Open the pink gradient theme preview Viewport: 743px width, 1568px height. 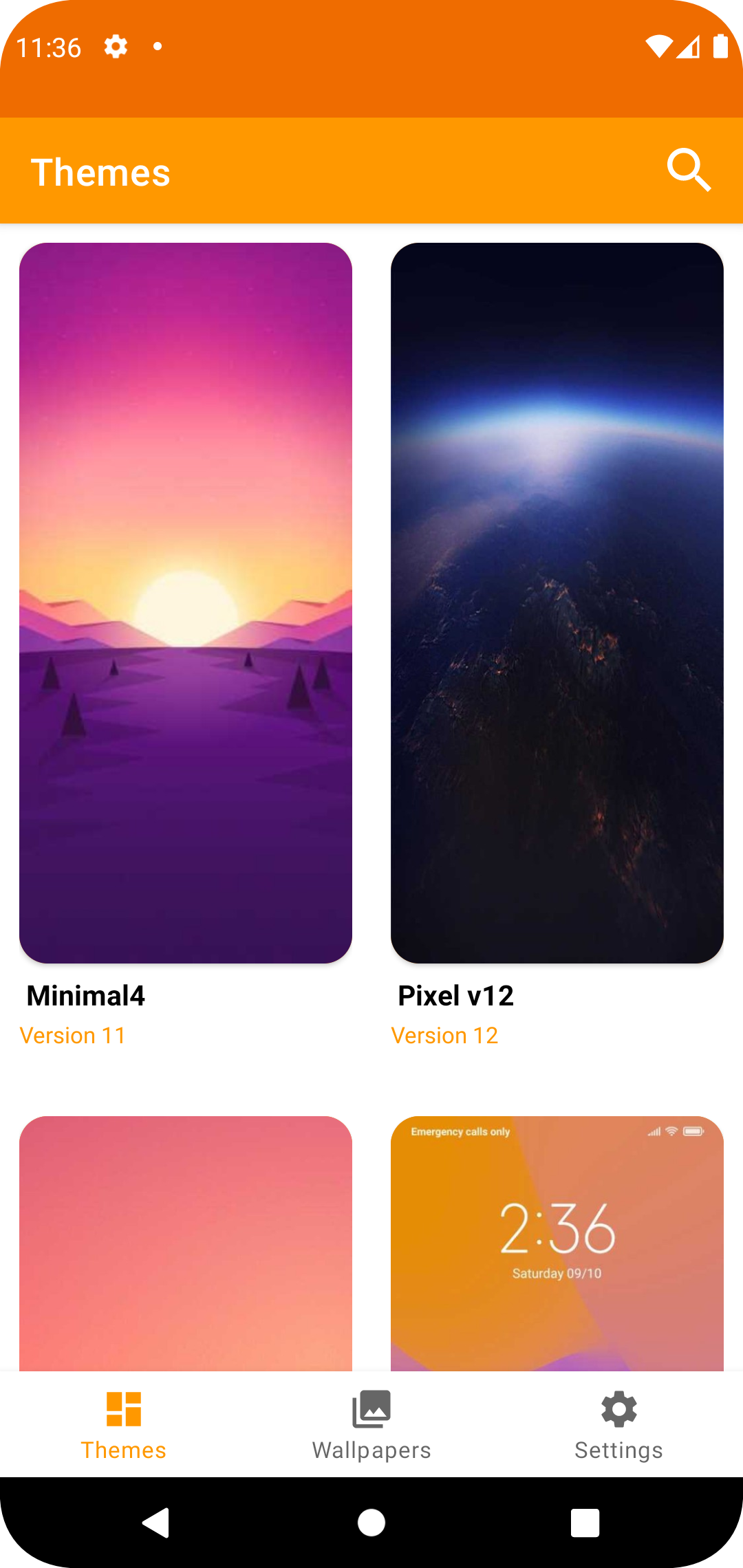[x=186, y=1243]
